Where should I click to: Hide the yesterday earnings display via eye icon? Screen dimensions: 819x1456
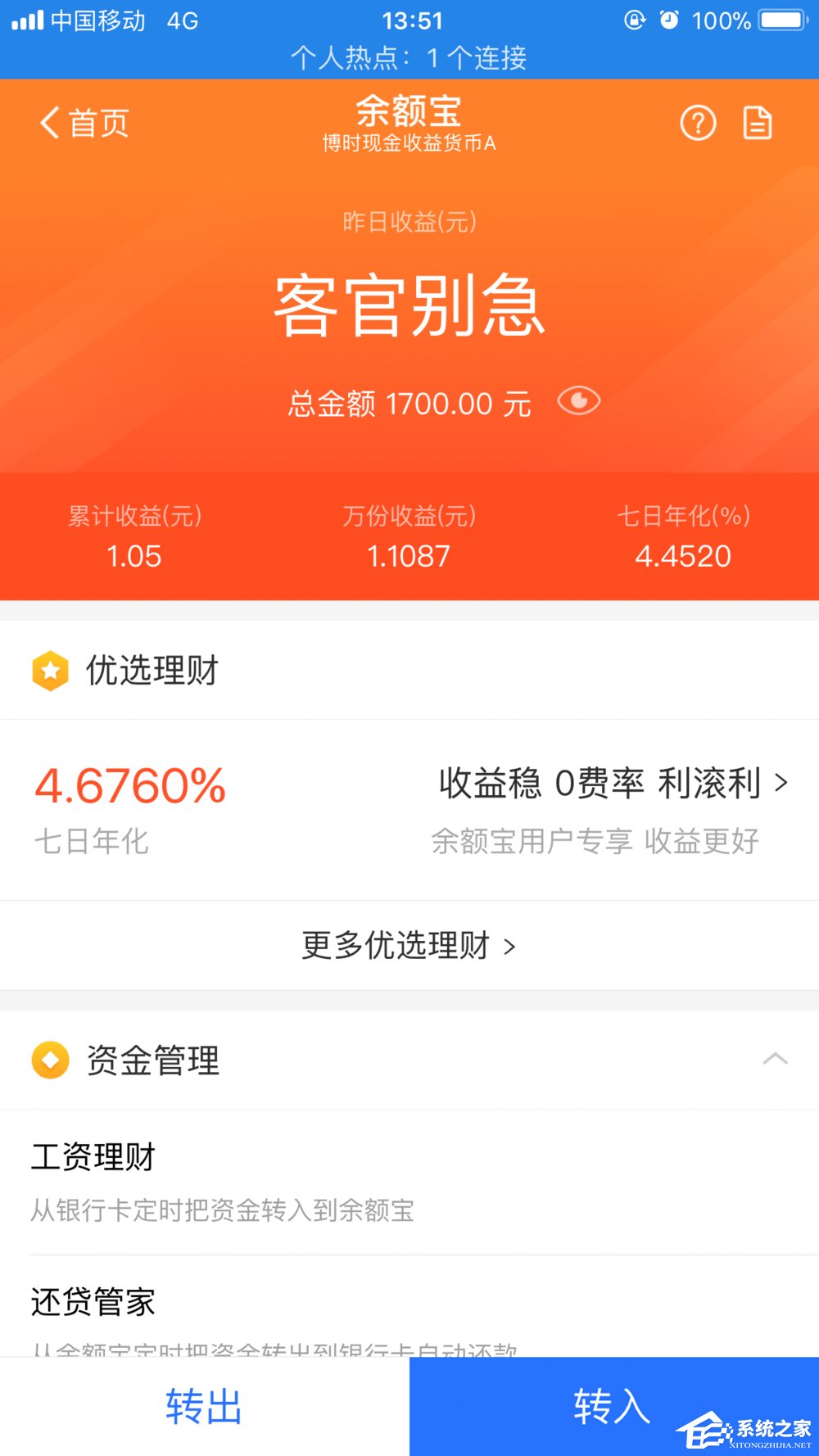click(x=580, y=401)
